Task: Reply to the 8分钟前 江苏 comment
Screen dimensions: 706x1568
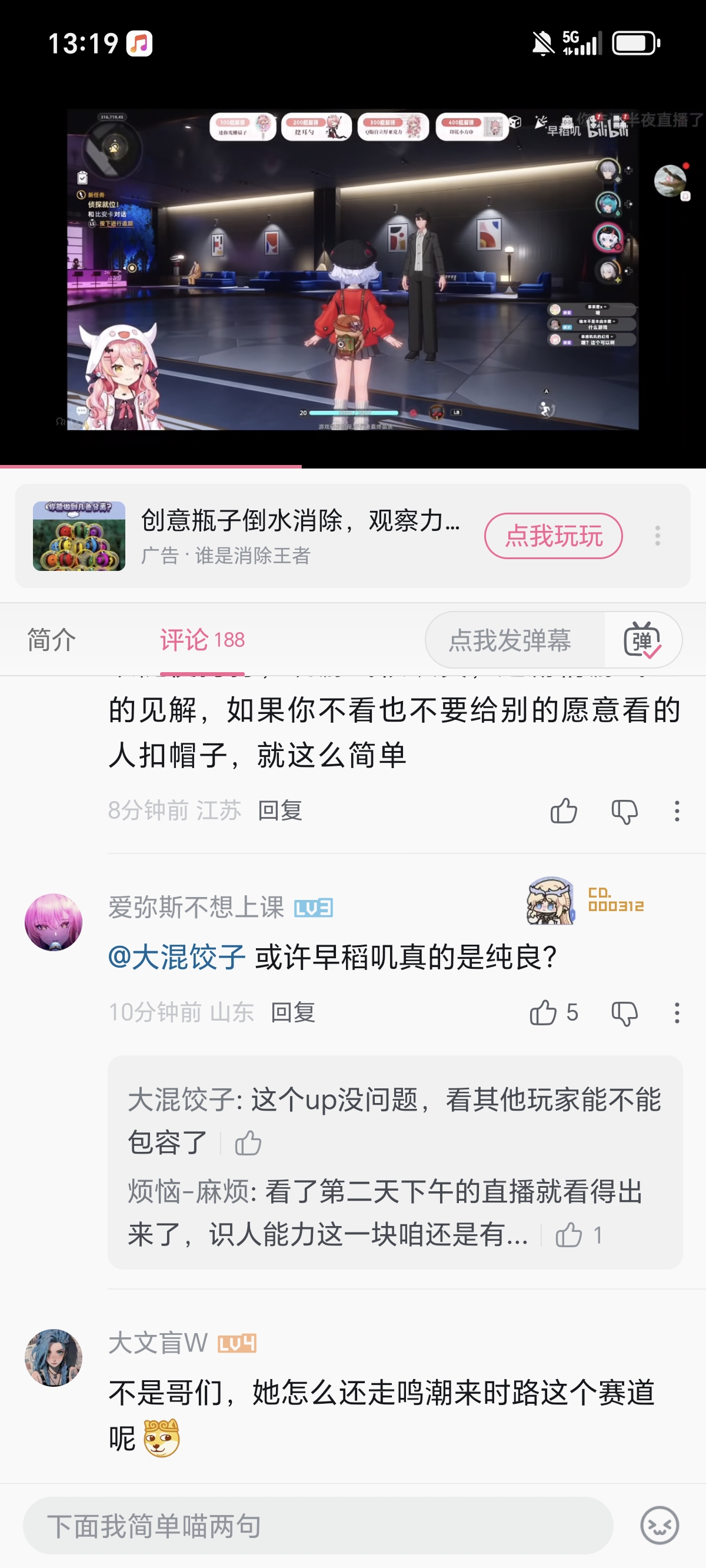Action: [280, 811]
